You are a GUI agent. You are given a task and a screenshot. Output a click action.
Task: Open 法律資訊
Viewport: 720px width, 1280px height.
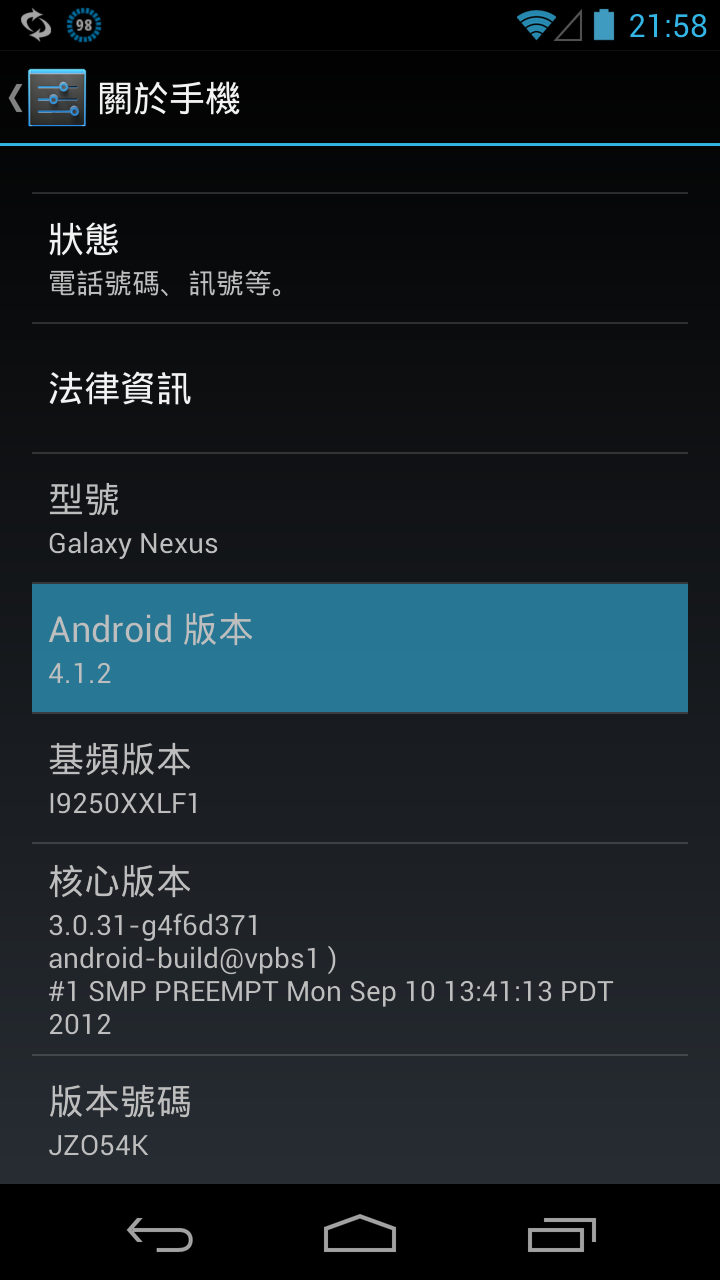click(360, 388)
